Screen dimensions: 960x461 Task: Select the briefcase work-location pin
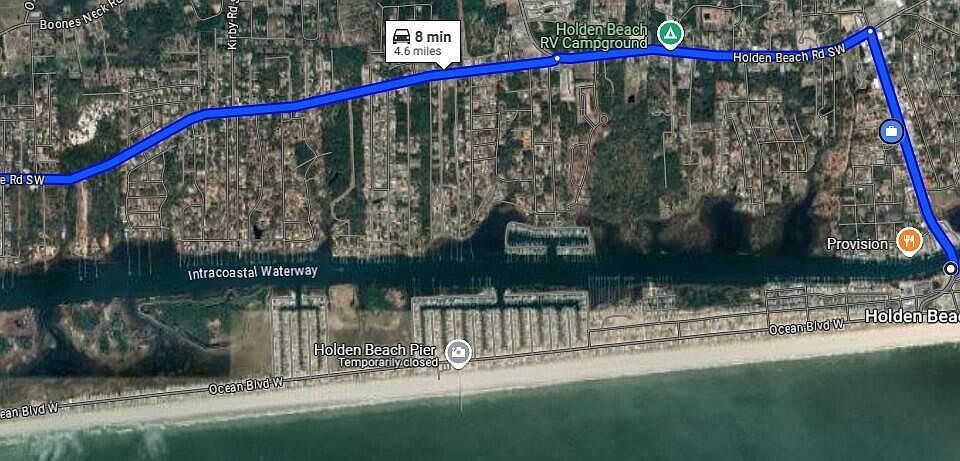tap(891, 131)
